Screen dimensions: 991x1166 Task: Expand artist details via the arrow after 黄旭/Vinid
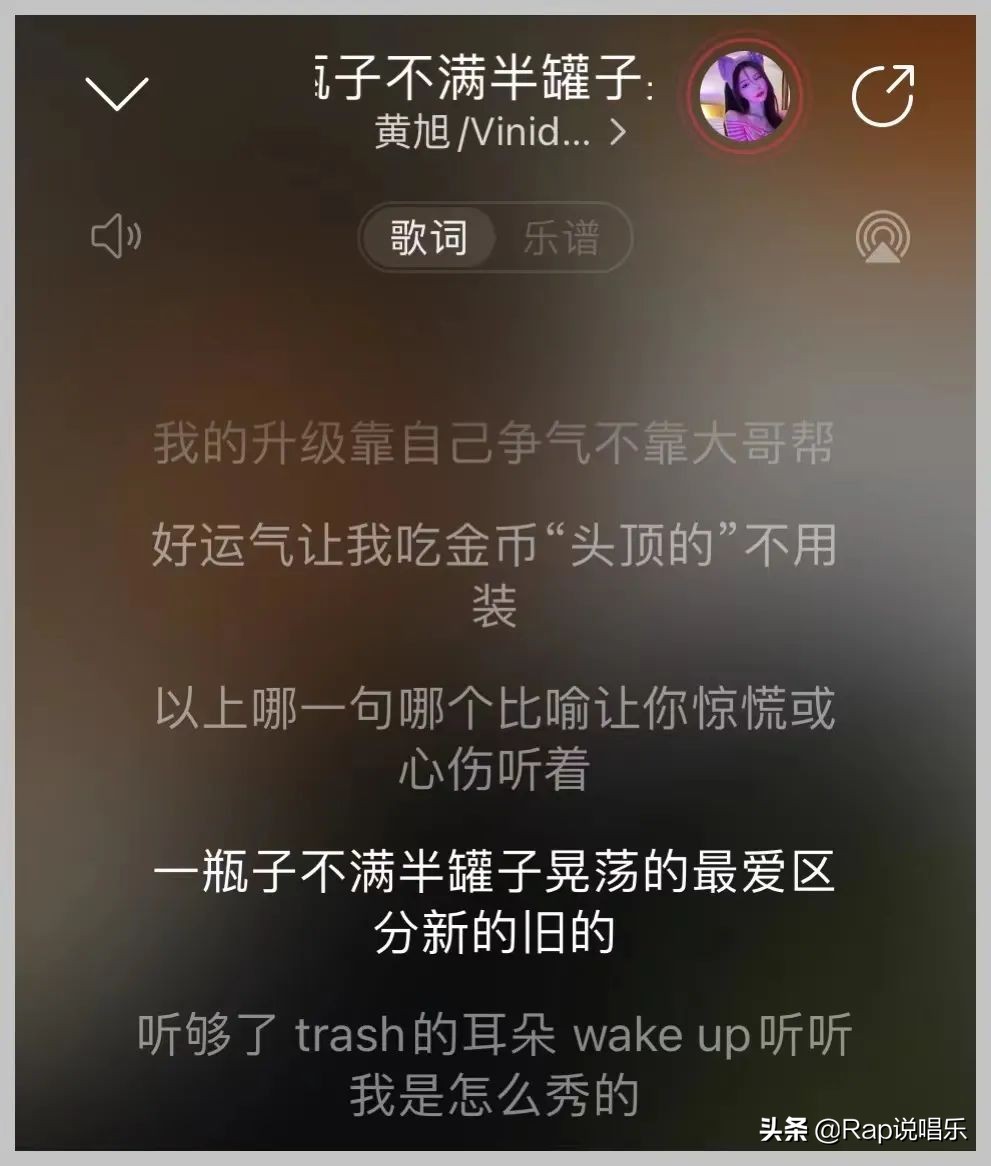click(x=617, y=134)
